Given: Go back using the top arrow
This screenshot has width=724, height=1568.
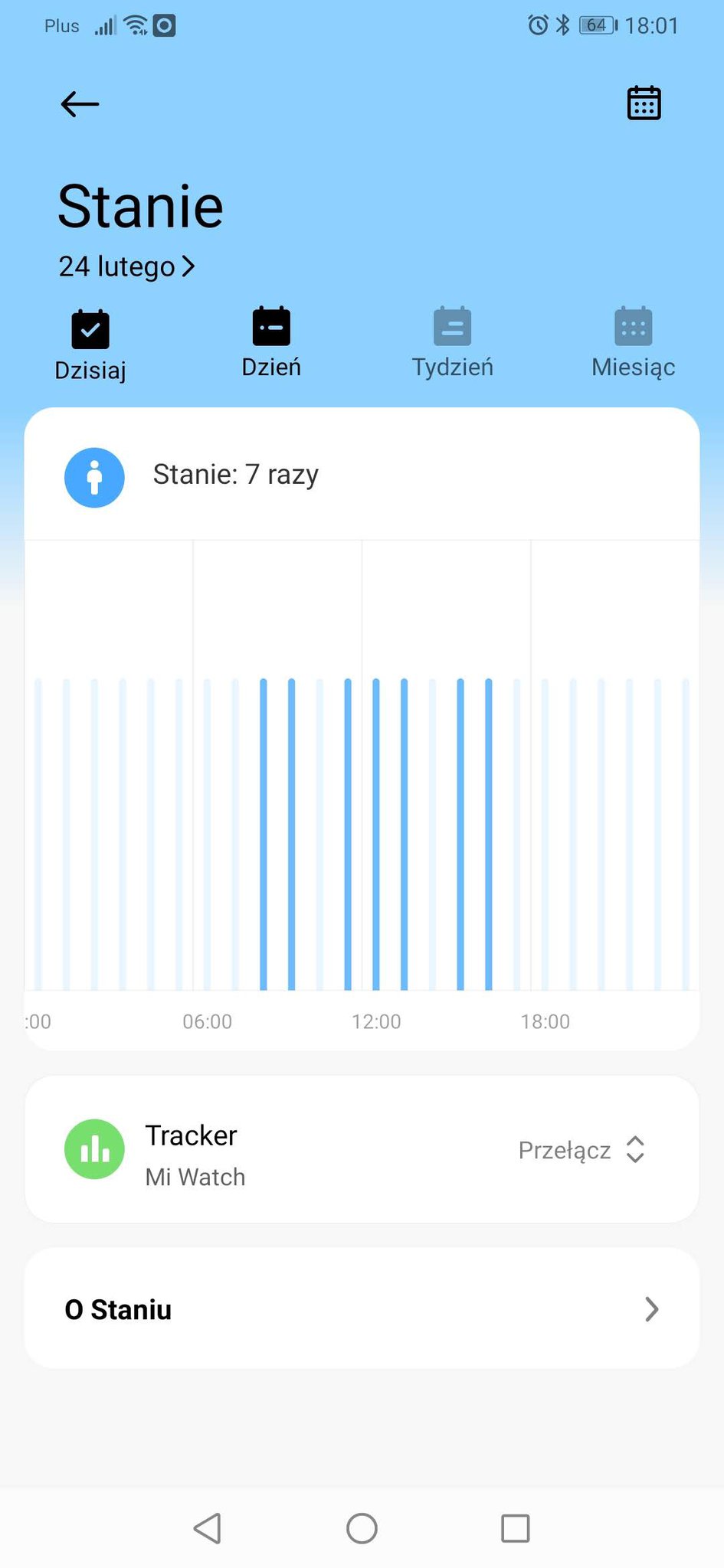Looking at the screenshot, I should 80,104.
